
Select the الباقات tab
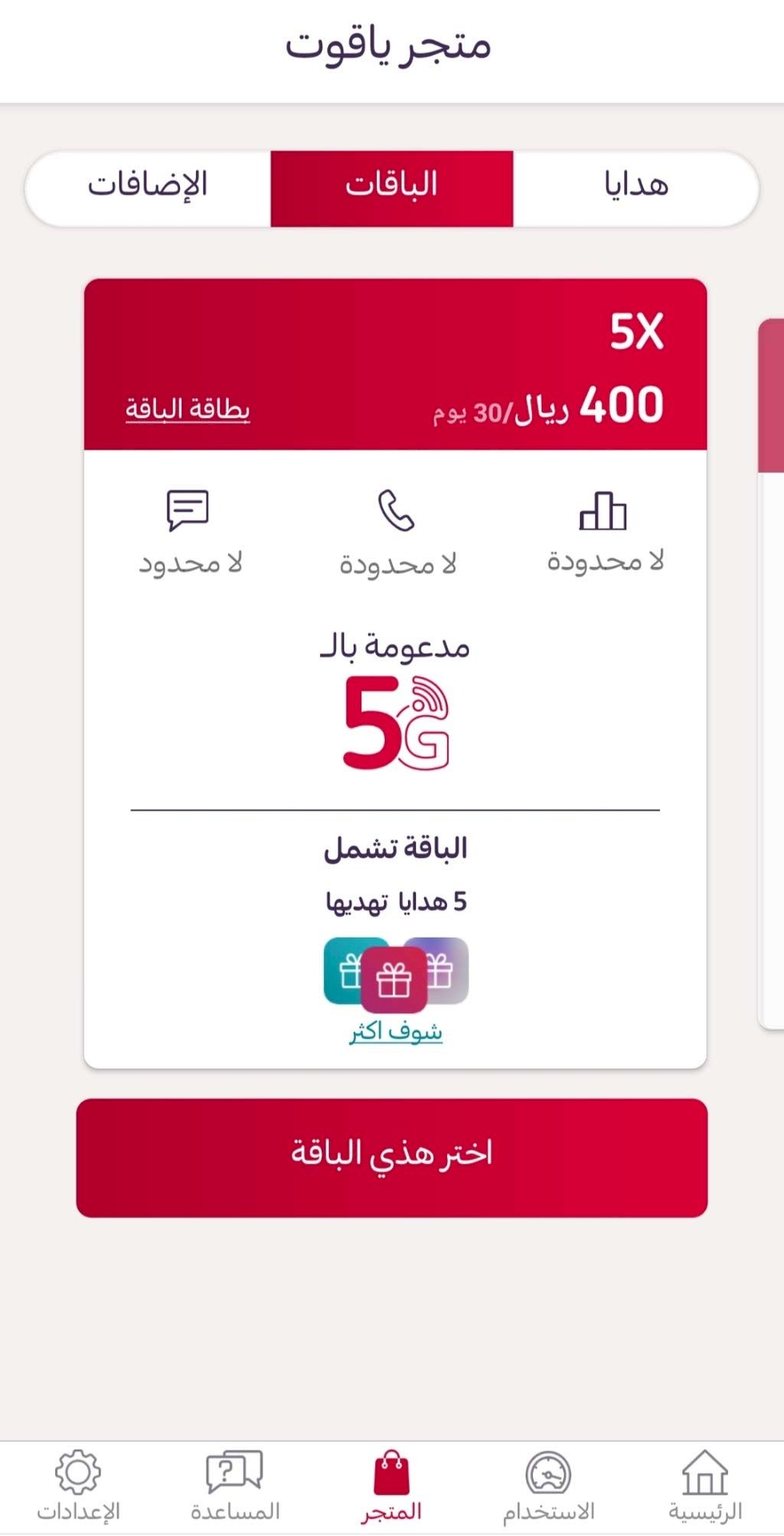(x=391, y=187)
